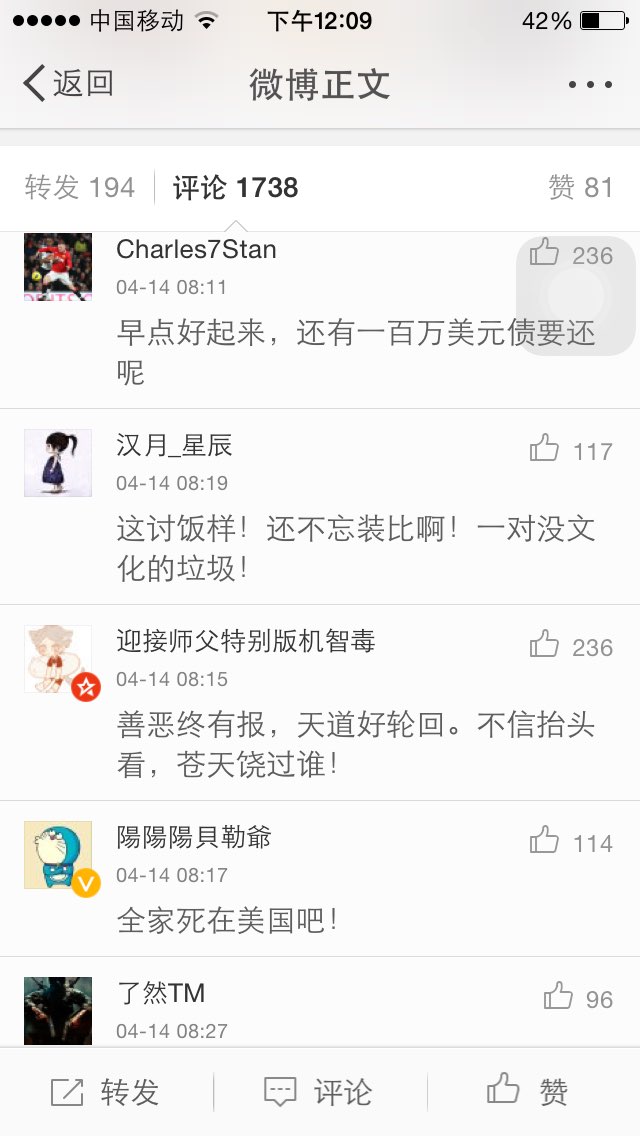
Task: Tap the floating AssistiveTouch button
Action: click(x=576, y=296)
